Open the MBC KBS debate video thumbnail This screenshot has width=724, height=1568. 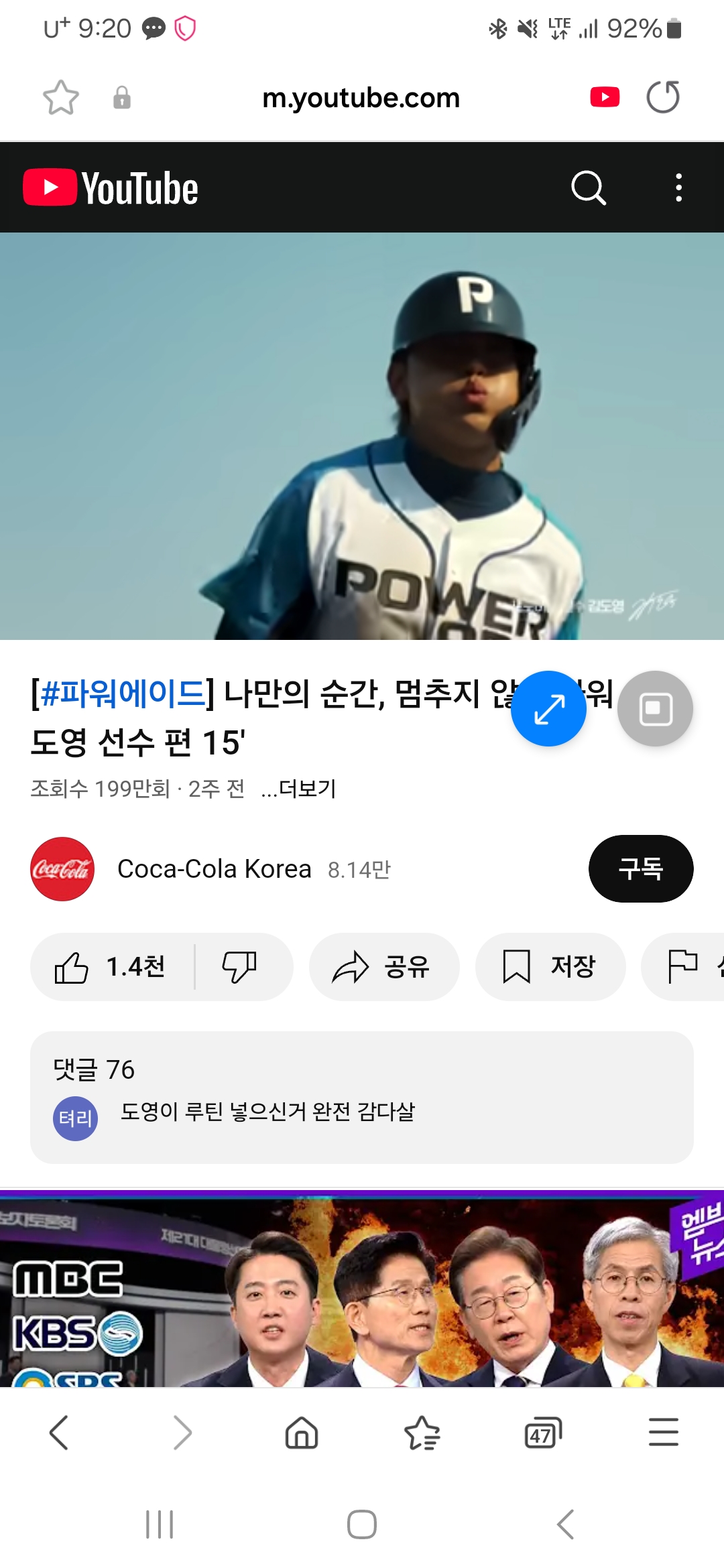[x=362, y=1290]
